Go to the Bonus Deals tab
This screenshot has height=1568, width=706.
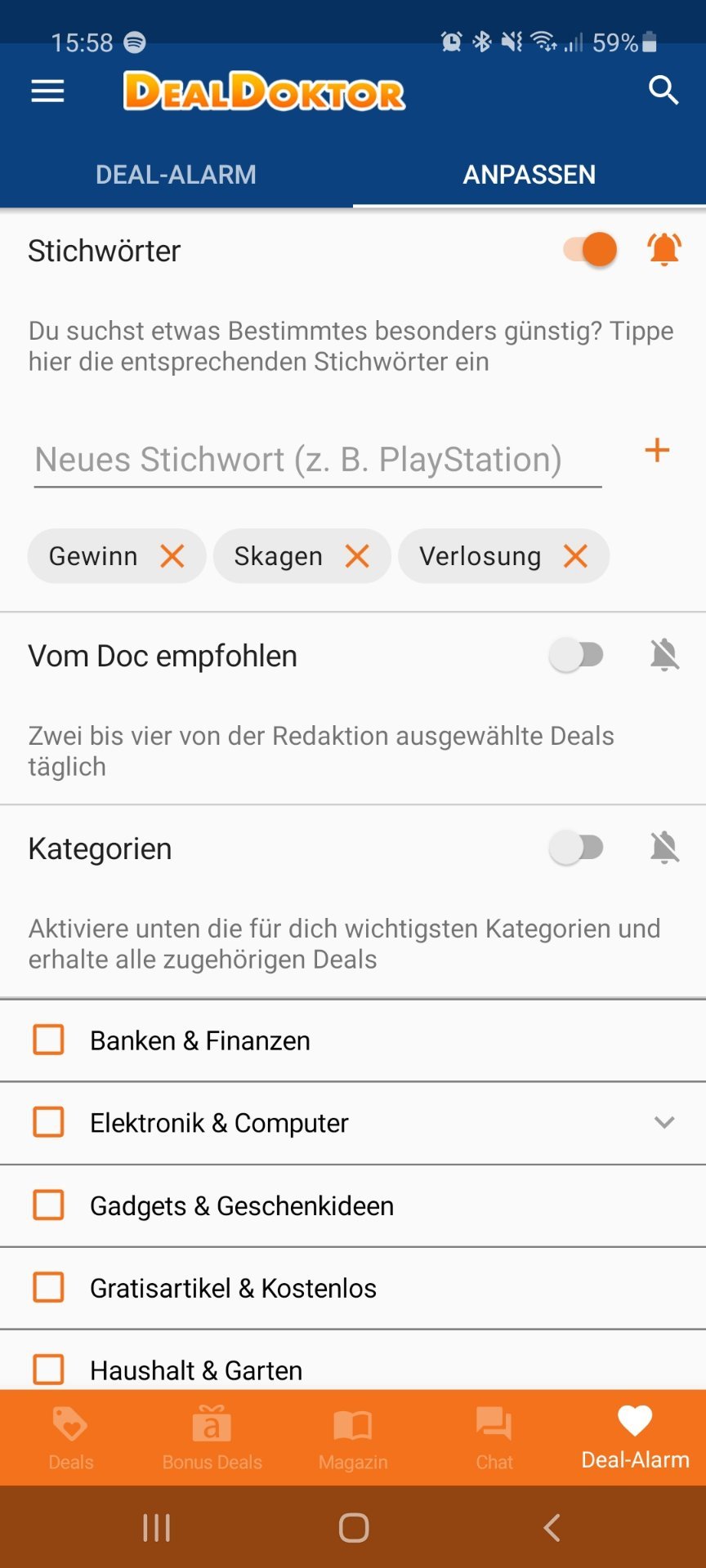(x=212, y=1438)
